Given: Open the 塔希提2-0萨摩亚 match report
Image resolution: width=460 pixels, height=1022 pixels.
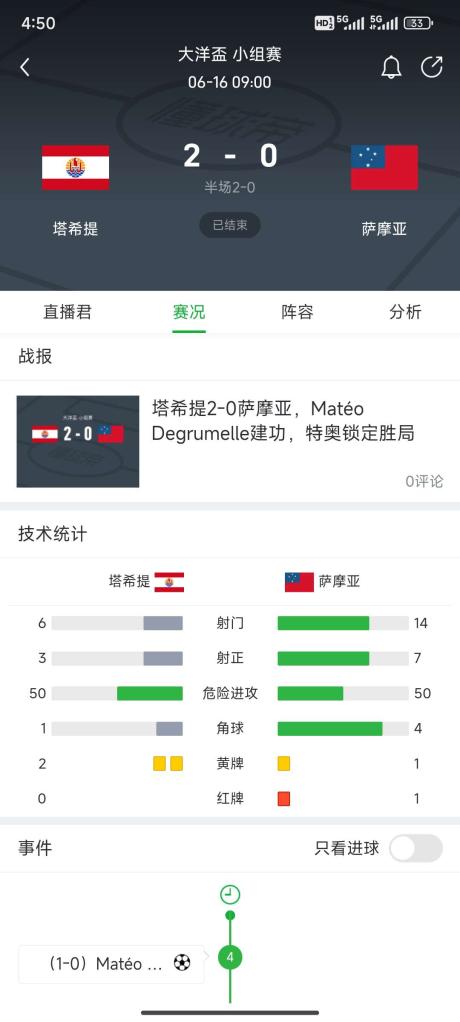Looking at the screenshot, I should pos(230,441).
